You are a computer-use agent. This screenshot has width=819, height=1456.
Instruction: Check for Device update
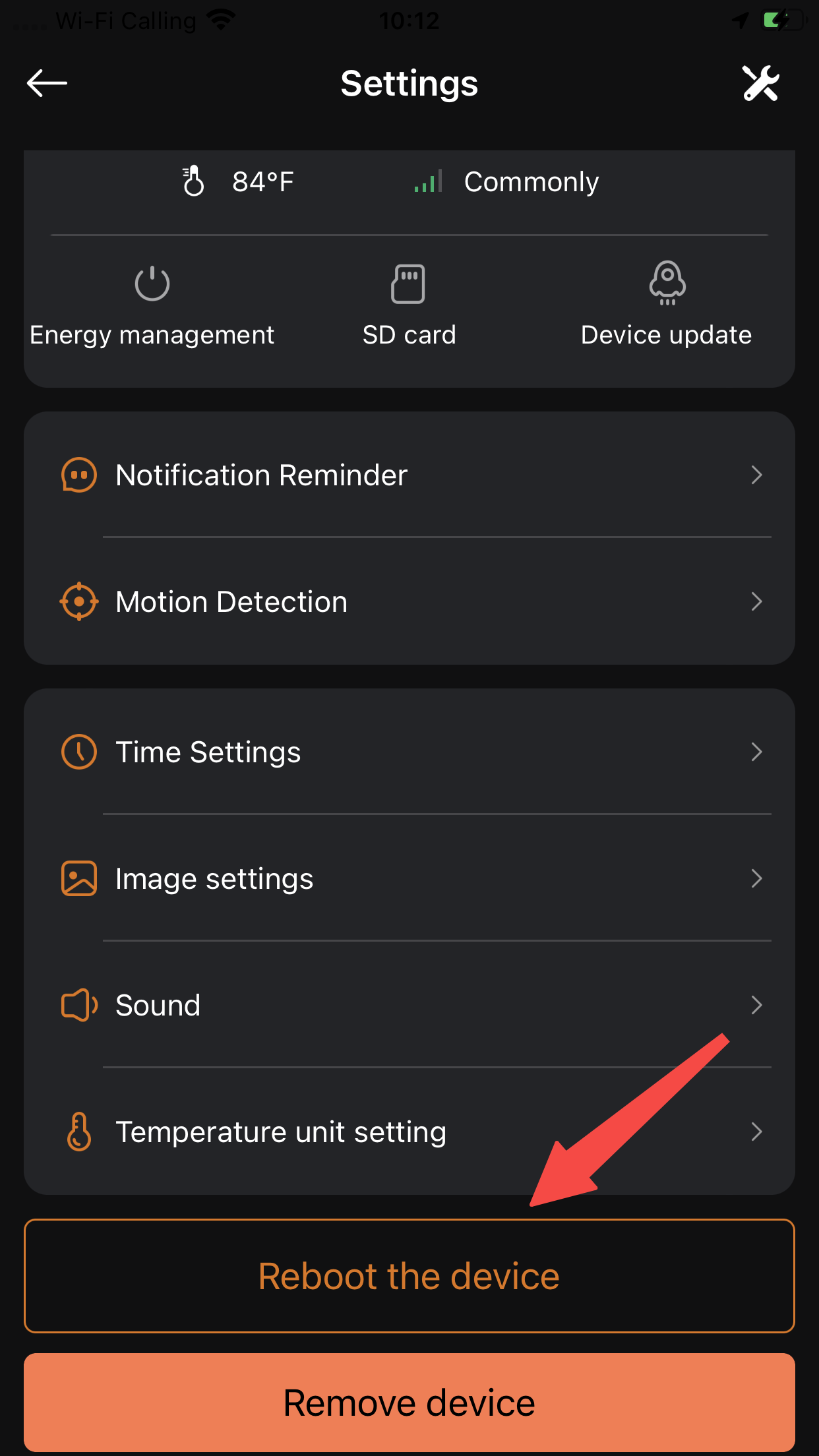666,306
